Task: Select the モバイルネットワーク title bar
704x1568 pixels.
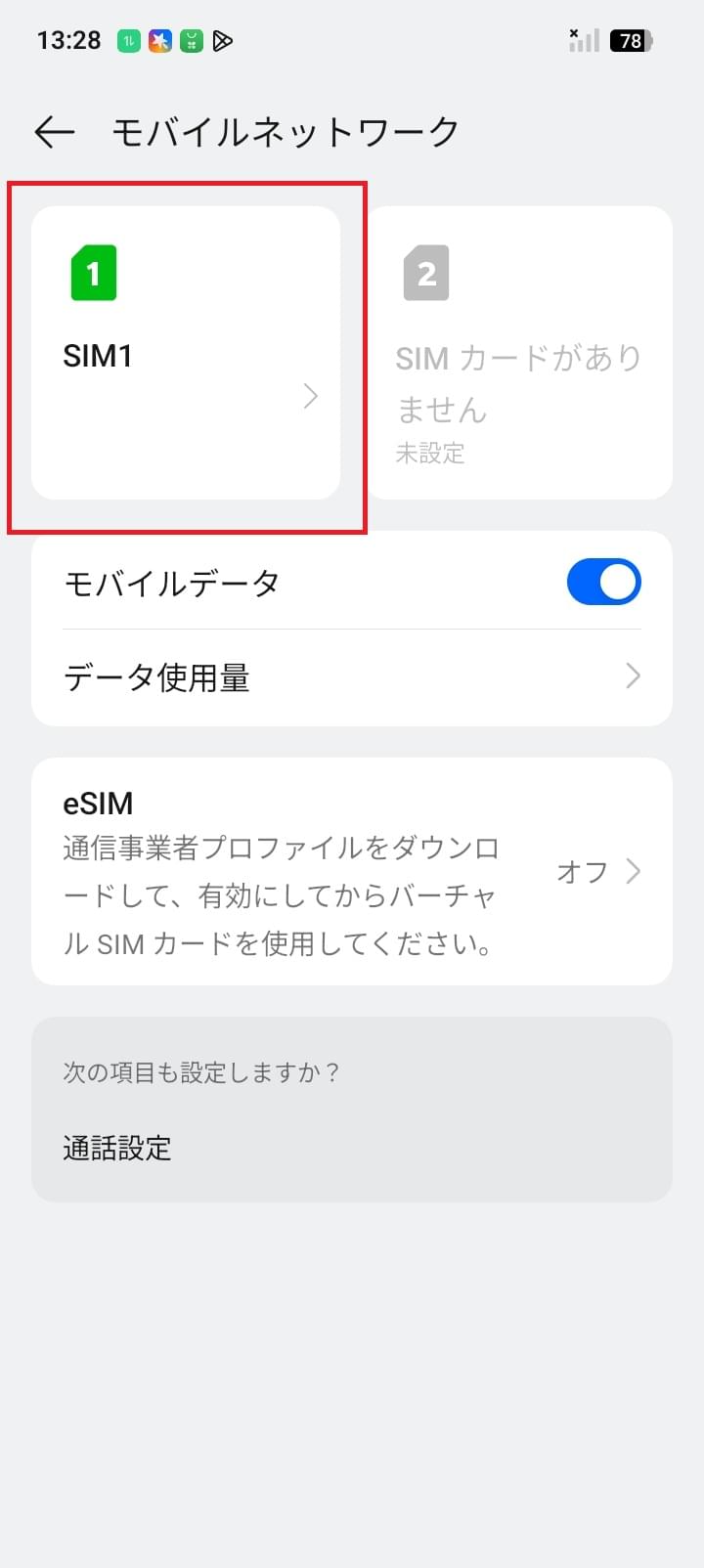Action: click(x=286, y=130)
